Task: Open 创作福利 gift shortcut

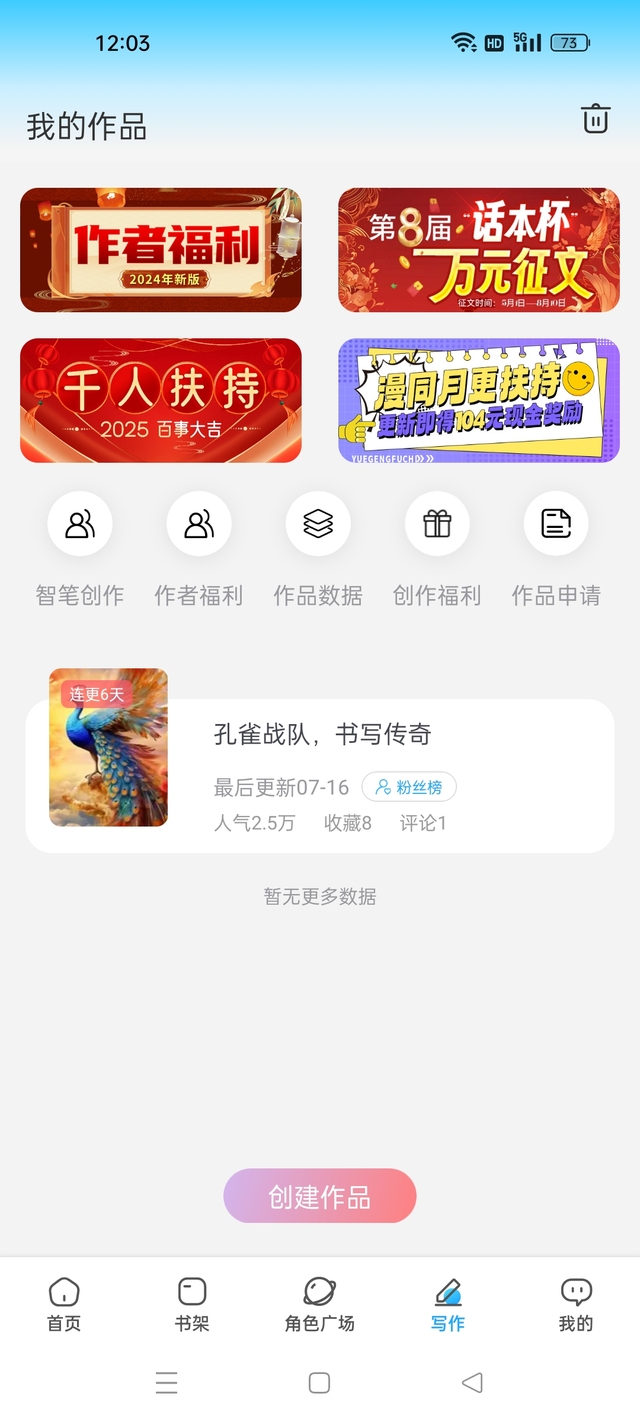Action: [x=437, y=524]
